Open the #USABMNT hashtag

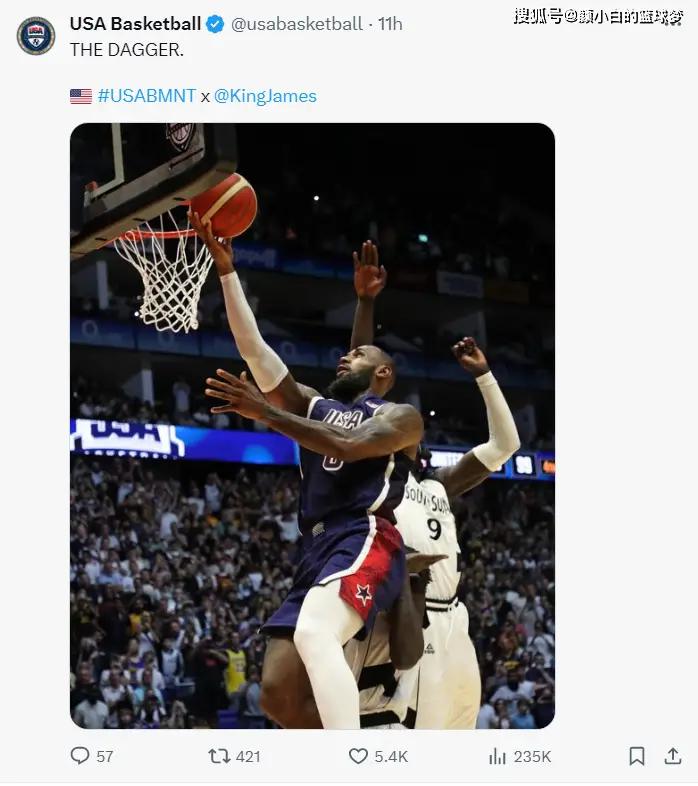point(146,96)
